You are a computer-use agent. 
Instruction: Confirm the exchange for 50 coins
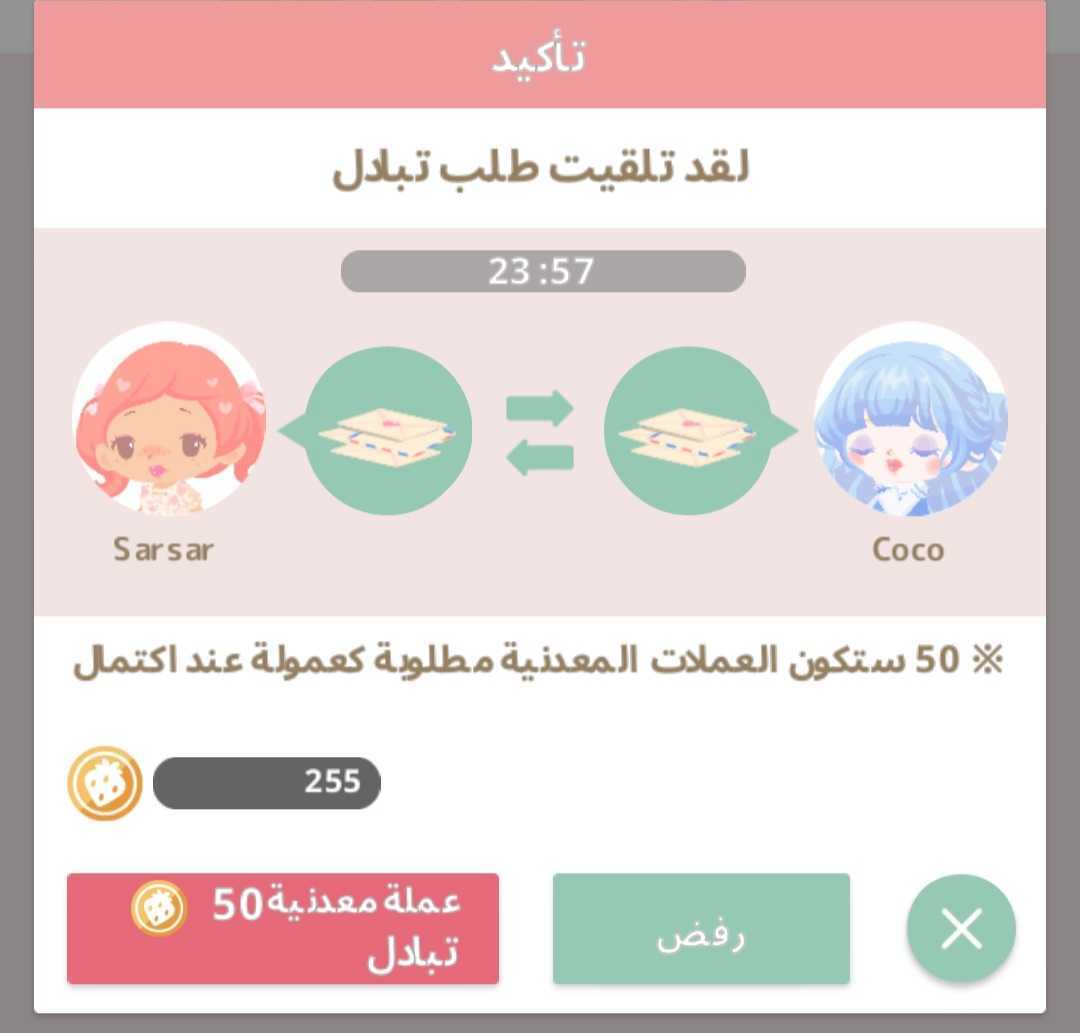click(x=283, y=928)
